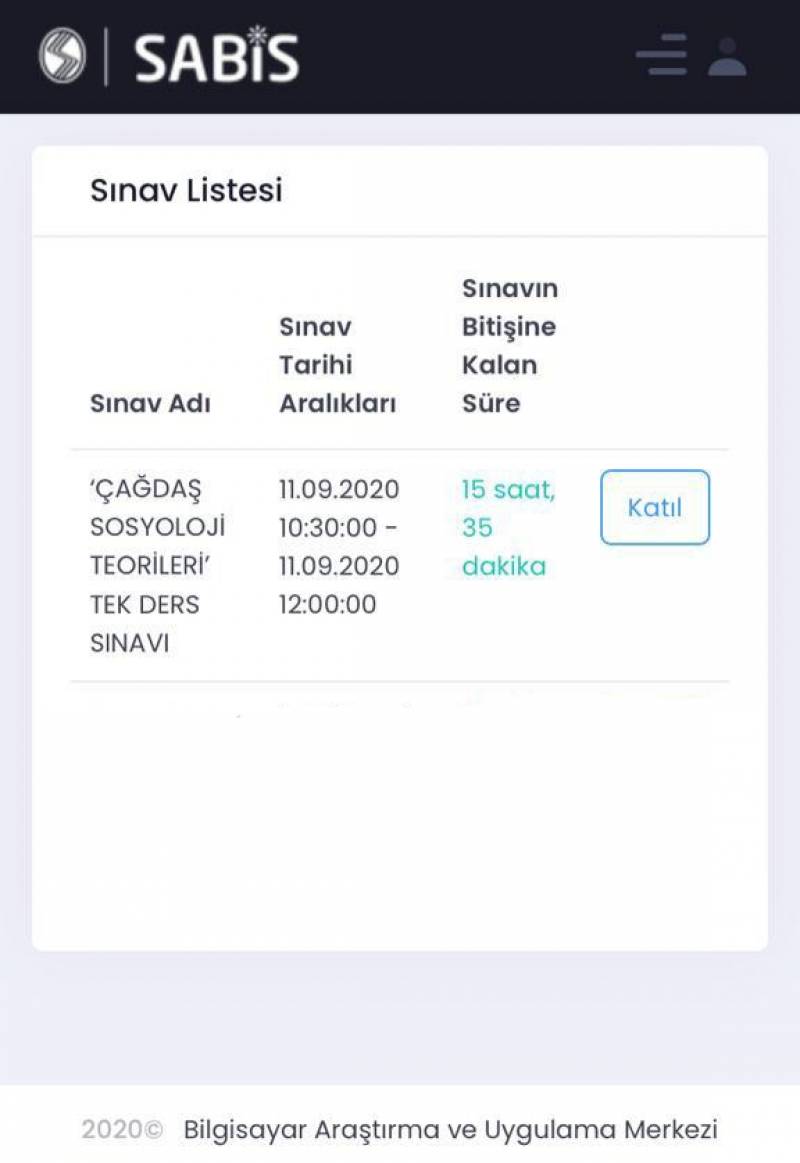Open the user profile icon

click(727, 56)
